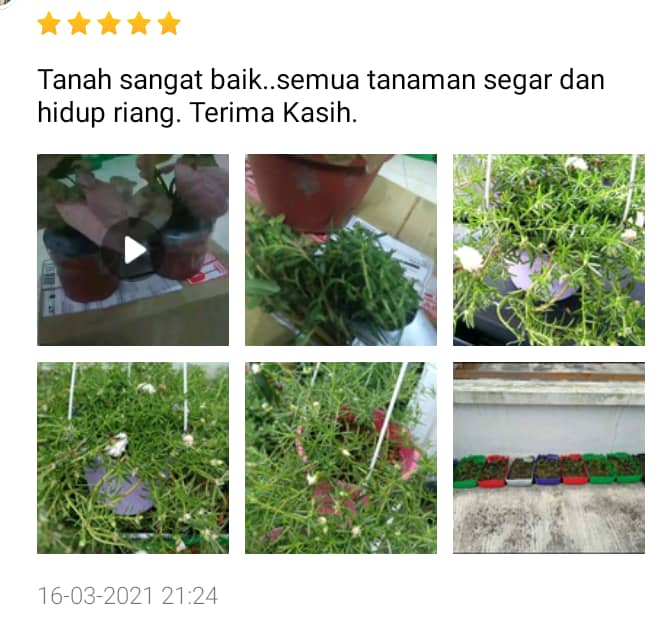Open the photo of the hanging plant with white flower buds
Screen dimensions: 668x635
pyautogui.click(x=133, y=458)
